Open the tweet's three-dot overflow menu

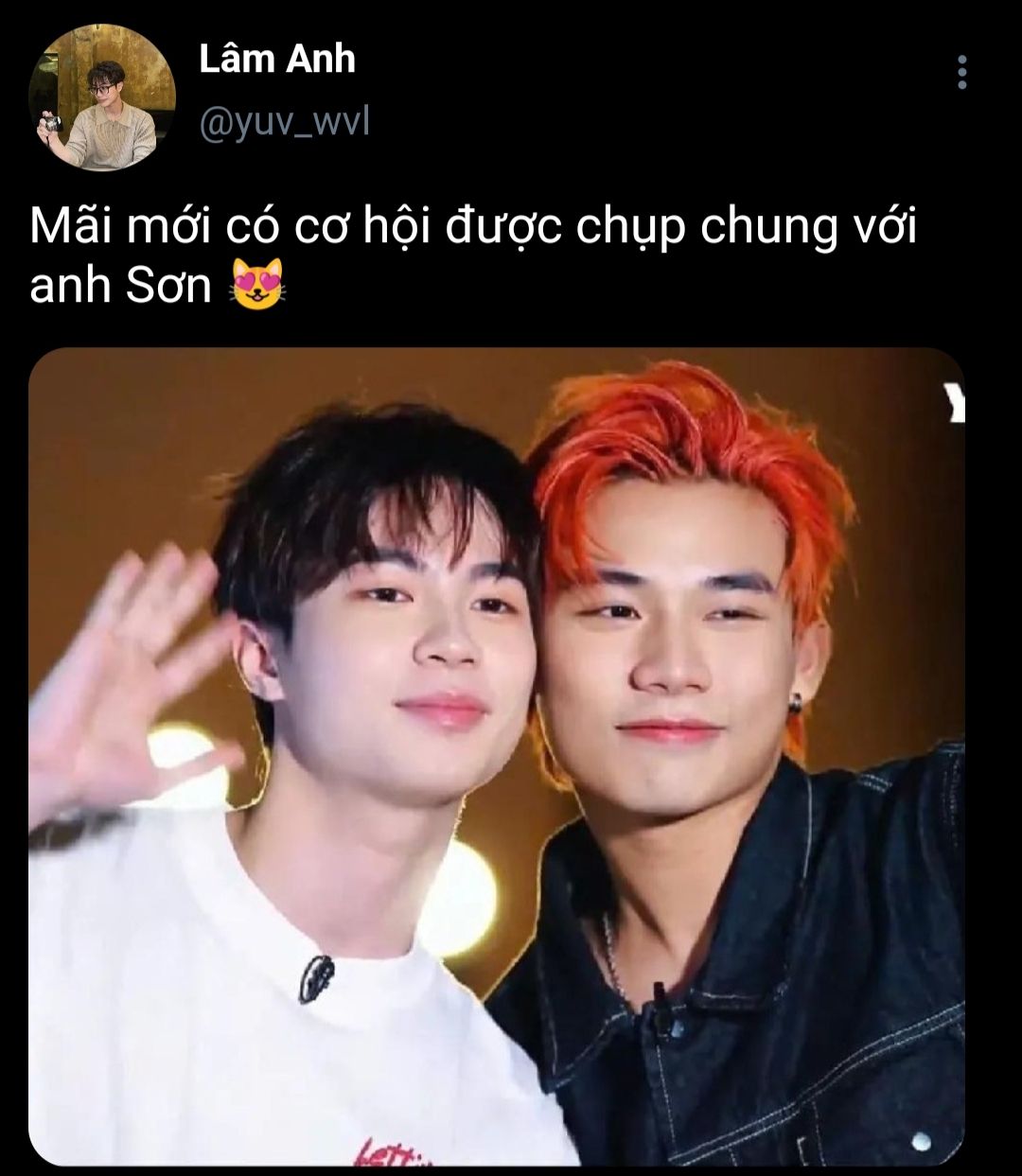tap(961, 72)
